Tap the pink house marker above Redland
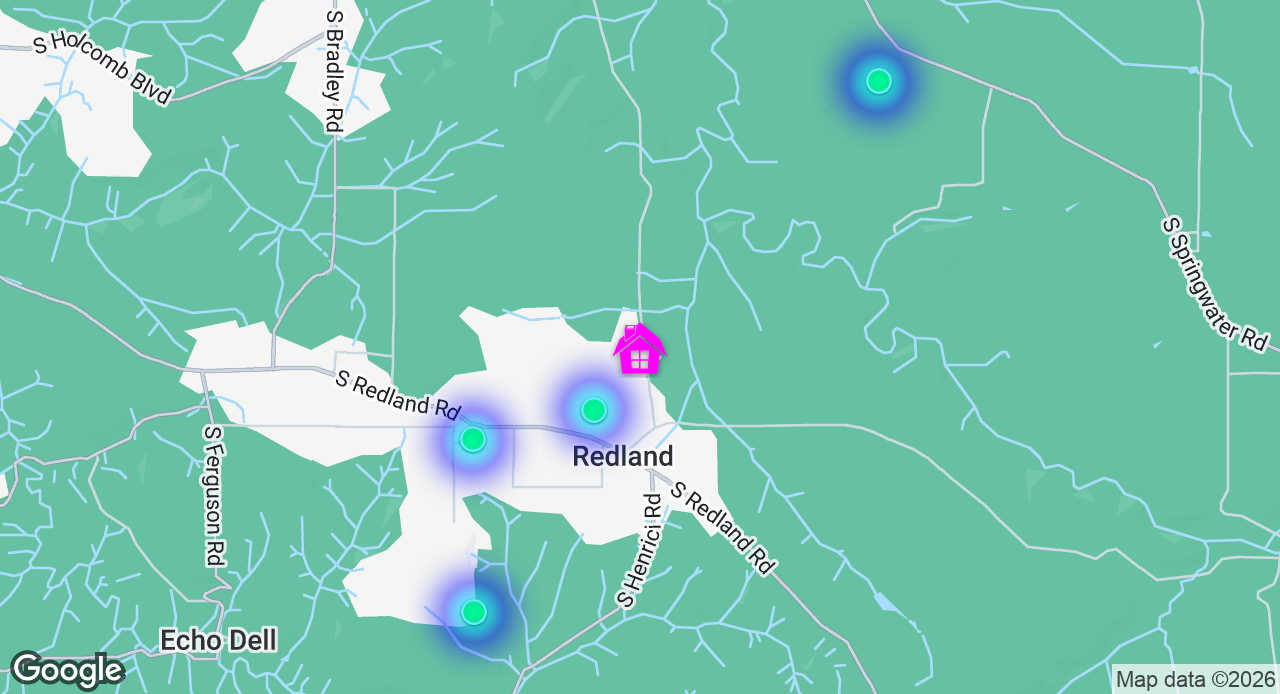 [x=639, y=351]
